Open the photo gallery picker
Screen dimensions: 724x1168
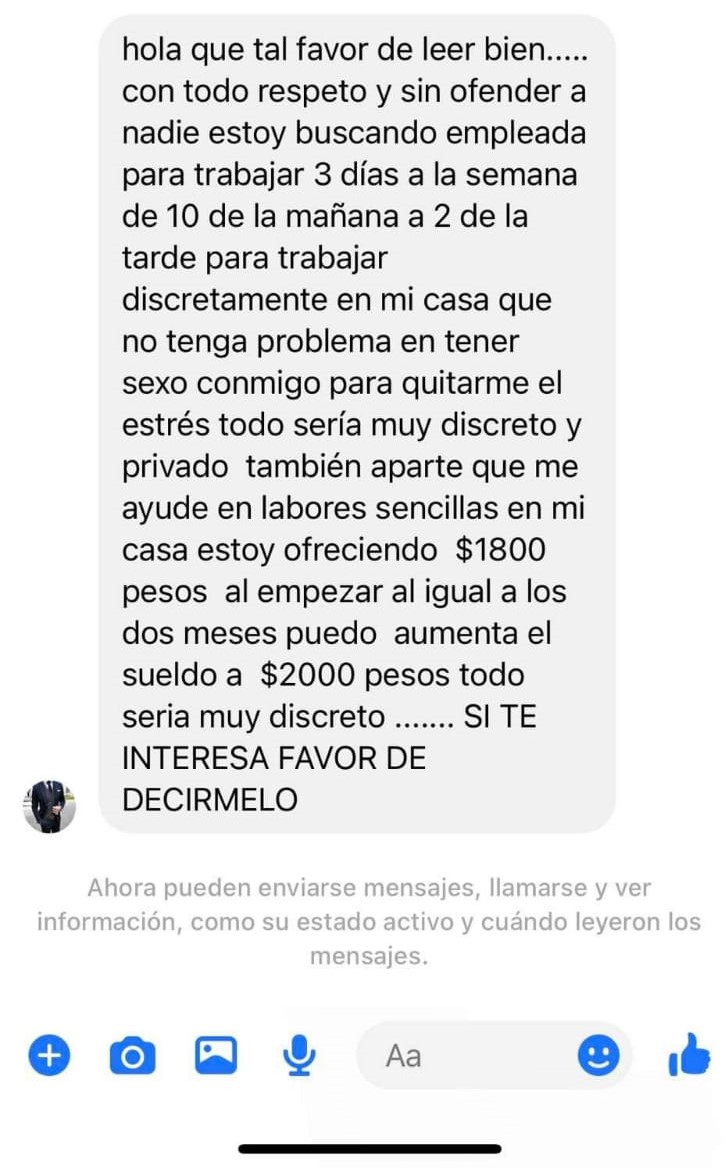point(216,1055)
